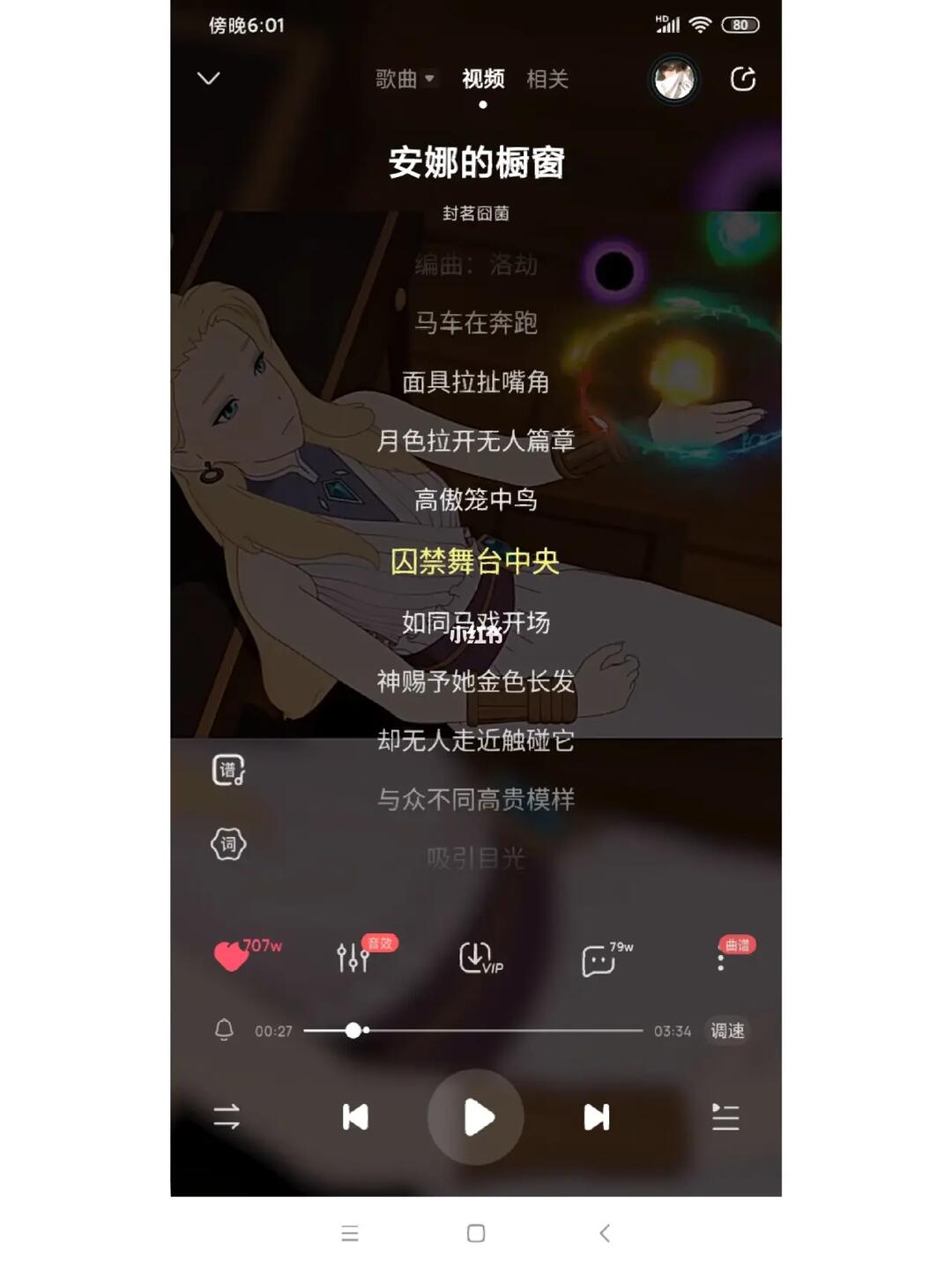
Task: Open the 歌曲 dropdown tab
Action: [405, 78]
